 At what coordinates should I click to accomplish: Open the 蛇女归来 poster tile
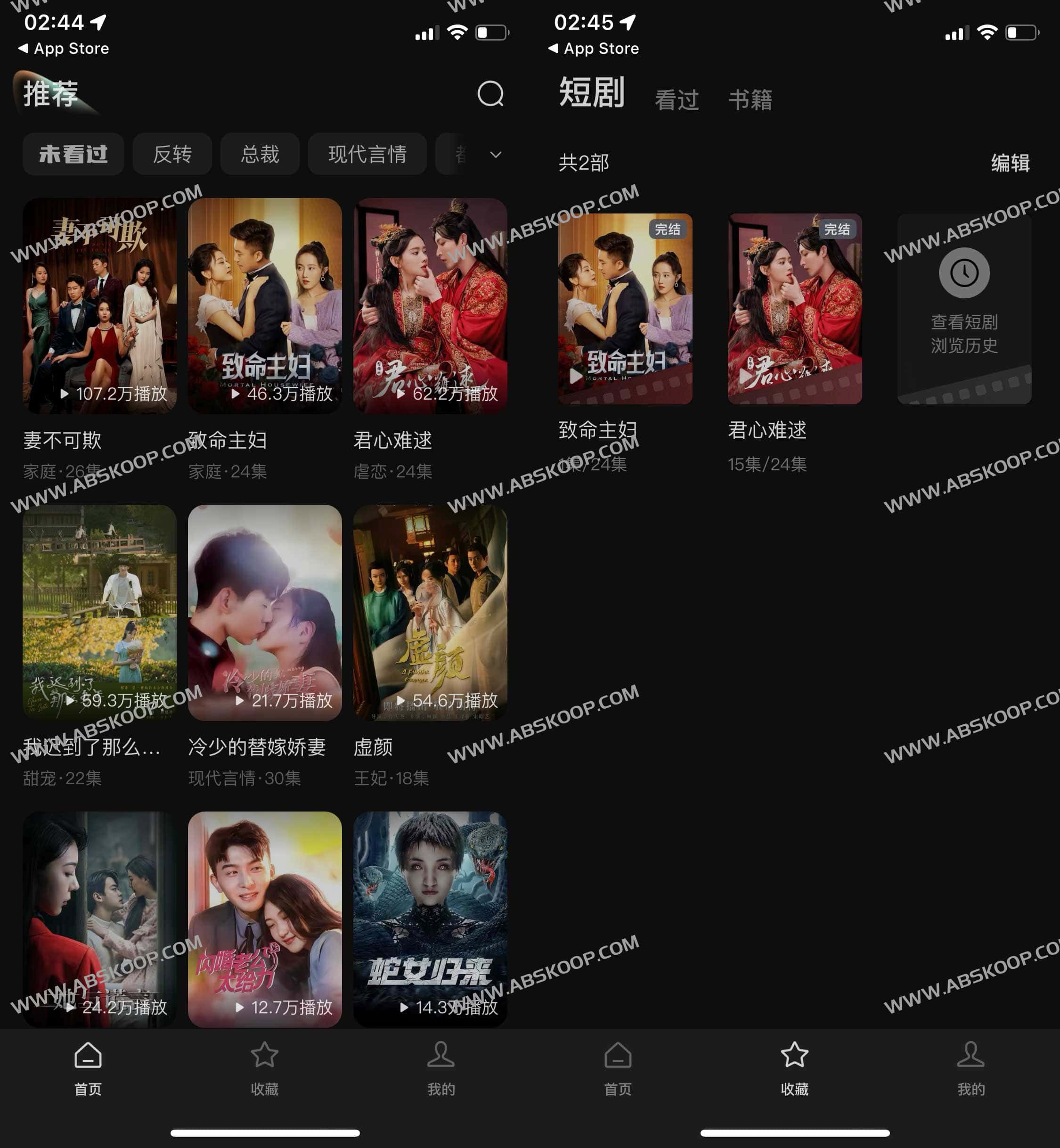tap(430, 918)
